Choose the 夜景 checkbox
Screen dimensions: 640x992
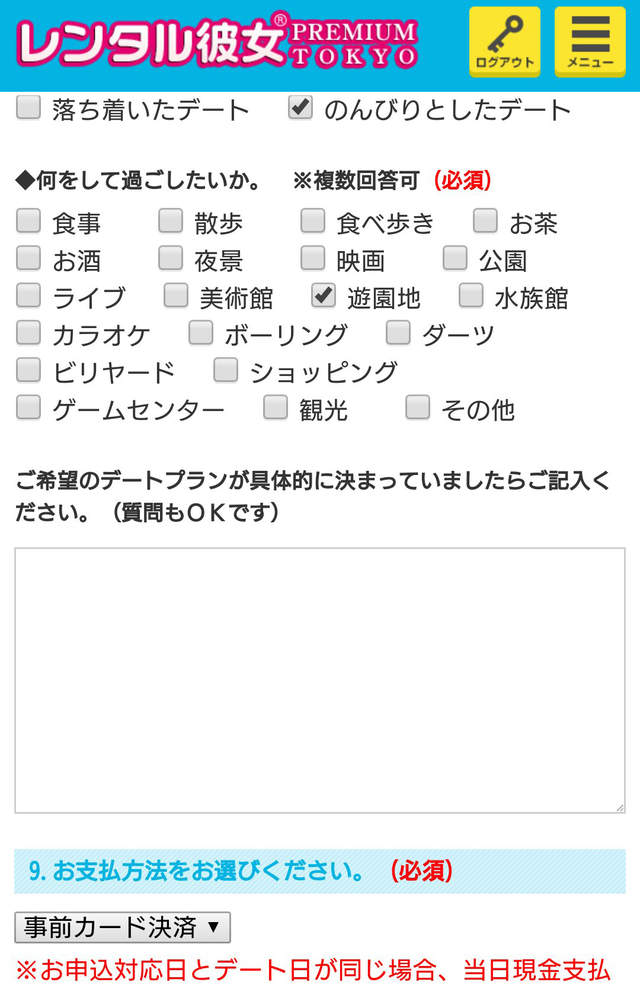(171, 258)
